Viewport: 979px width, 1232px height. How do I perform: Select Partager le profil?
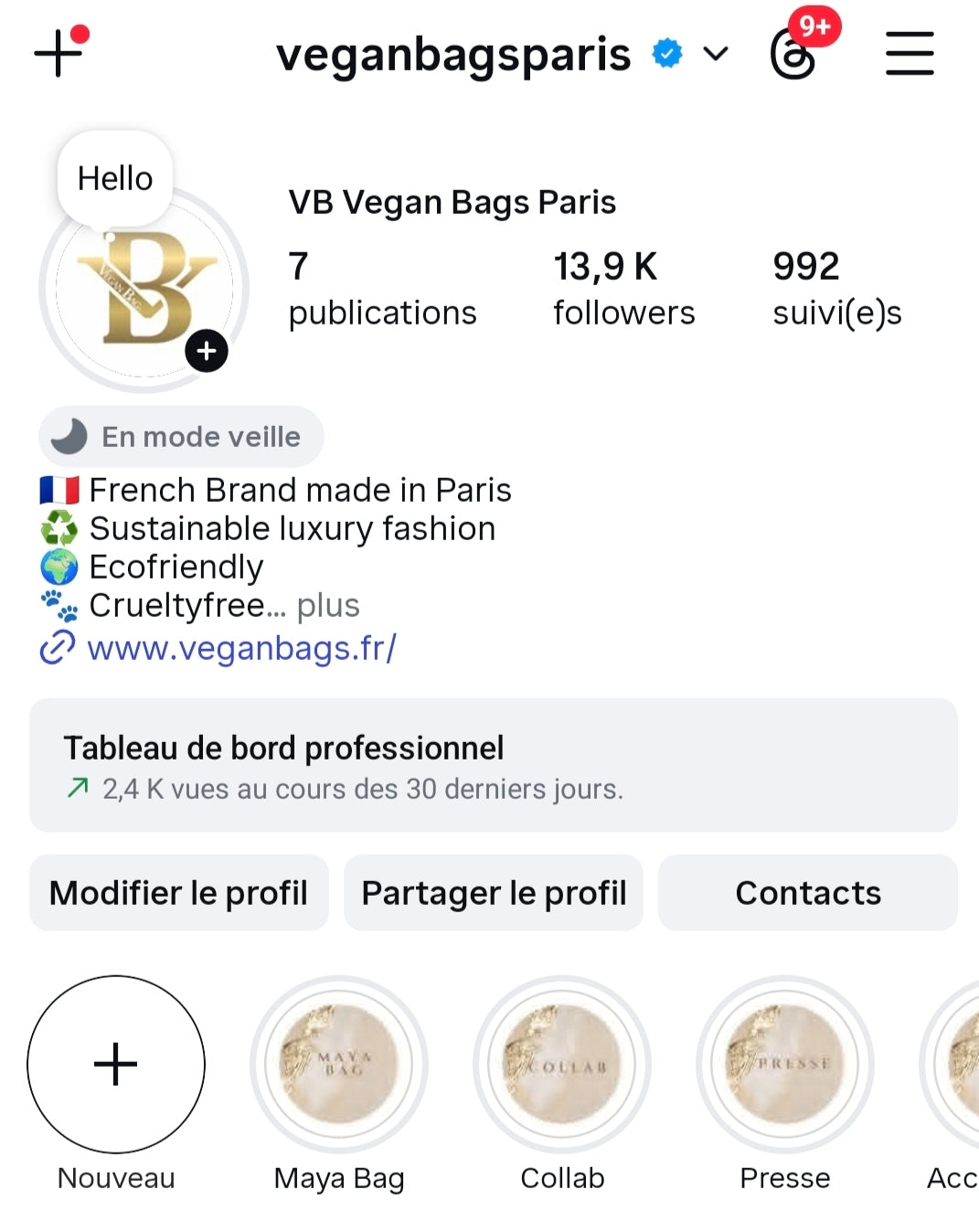pos(494,893)
